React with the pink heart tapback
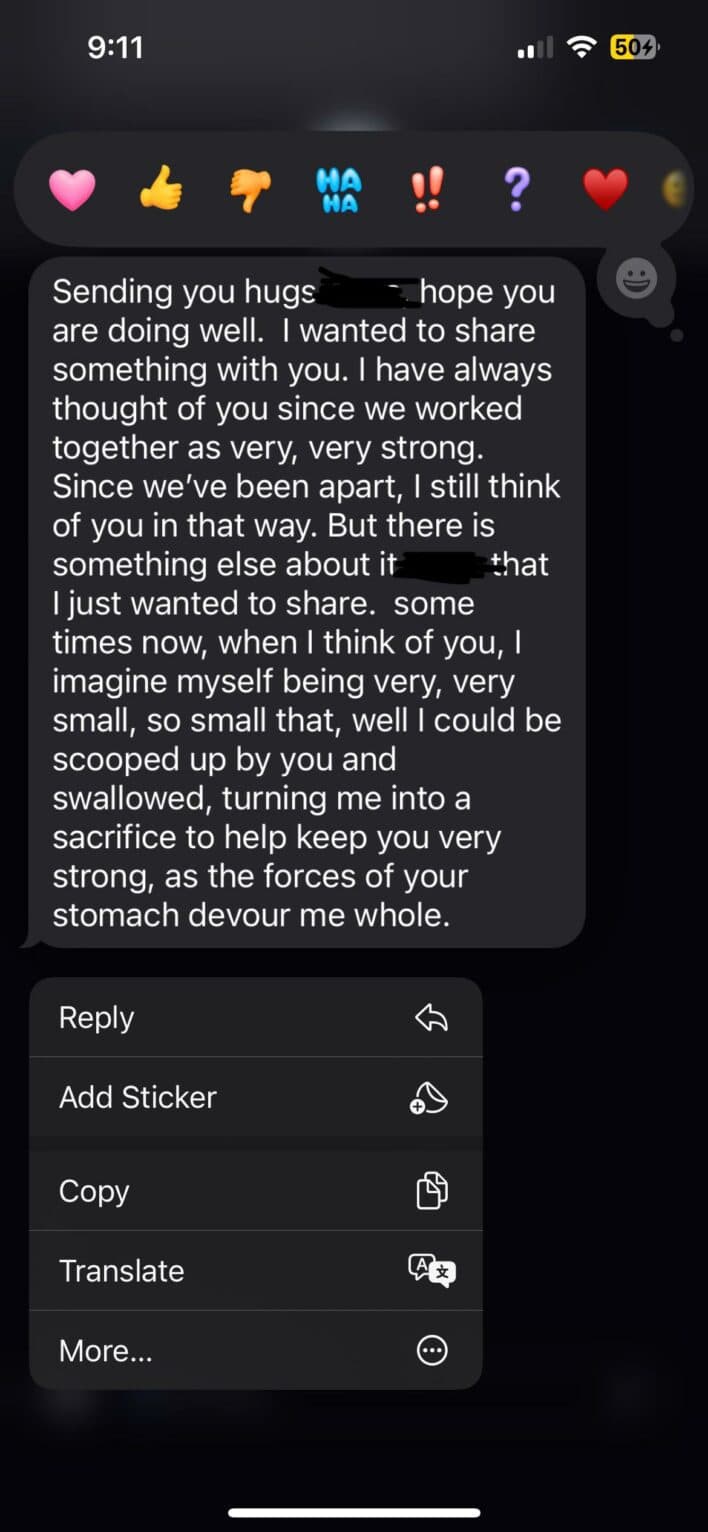 click(72, 189)
